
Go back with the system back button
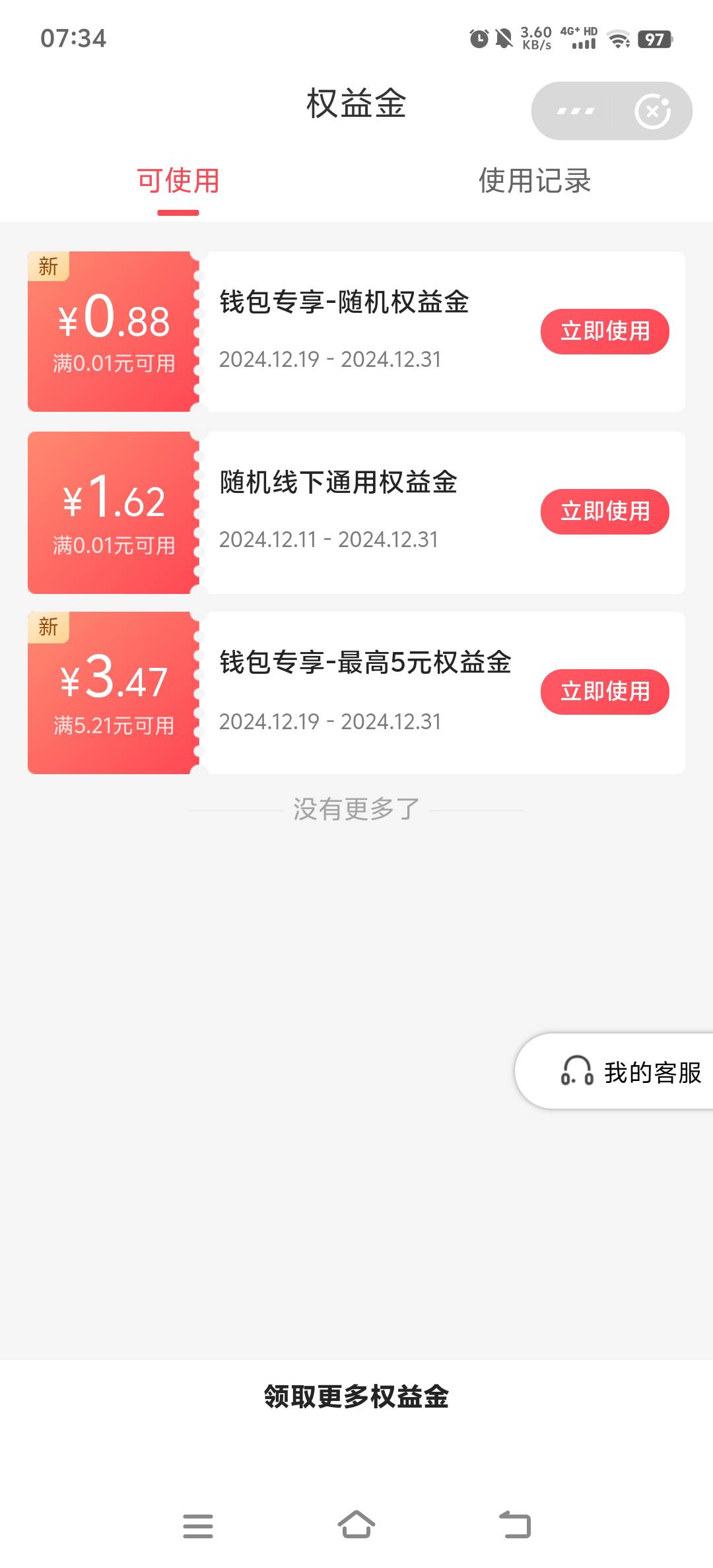coord(515,1525)
